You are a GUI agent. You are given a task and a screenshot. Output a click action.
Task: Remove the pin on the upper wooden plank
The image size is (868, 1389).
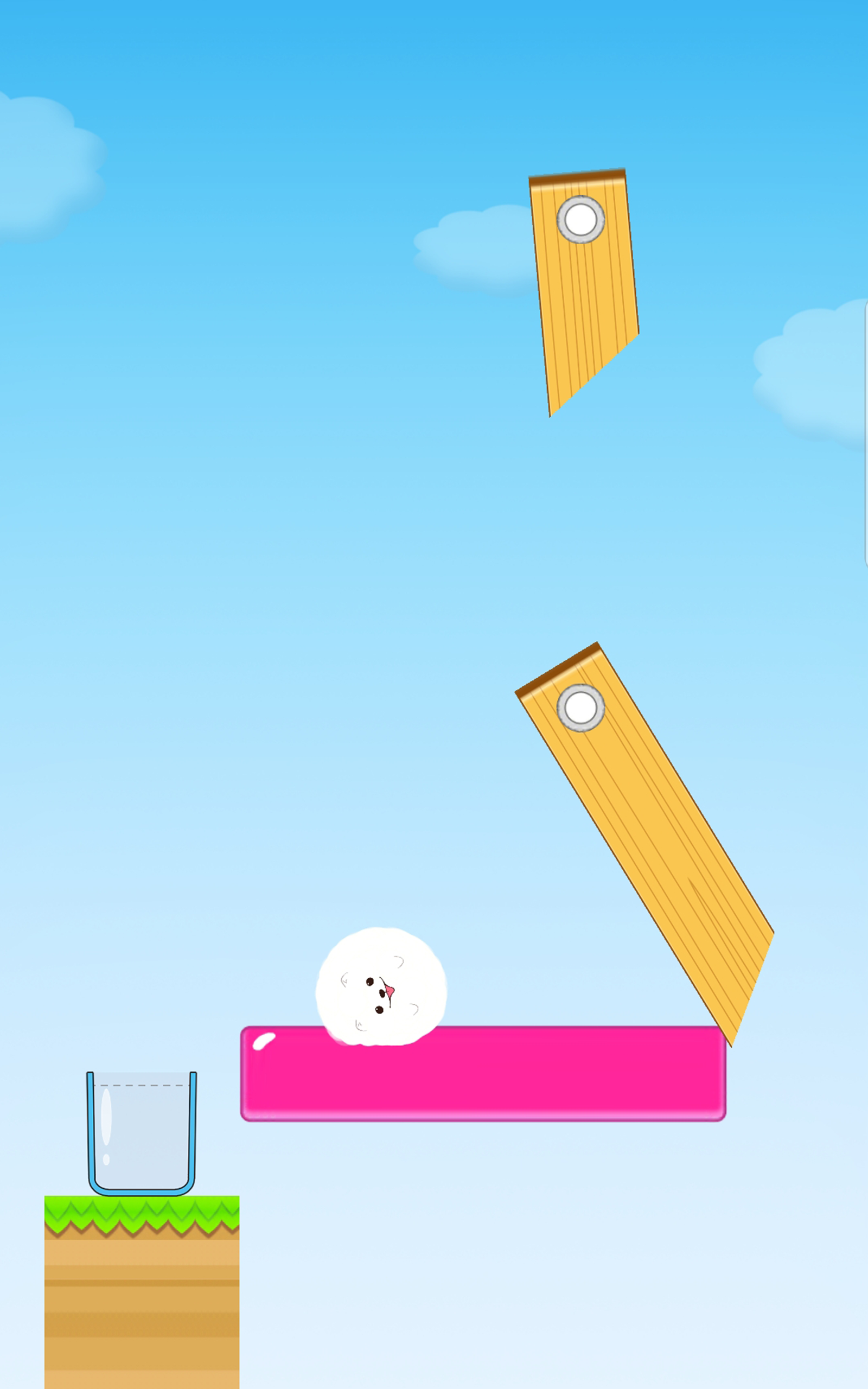click(x=580, y=219)
